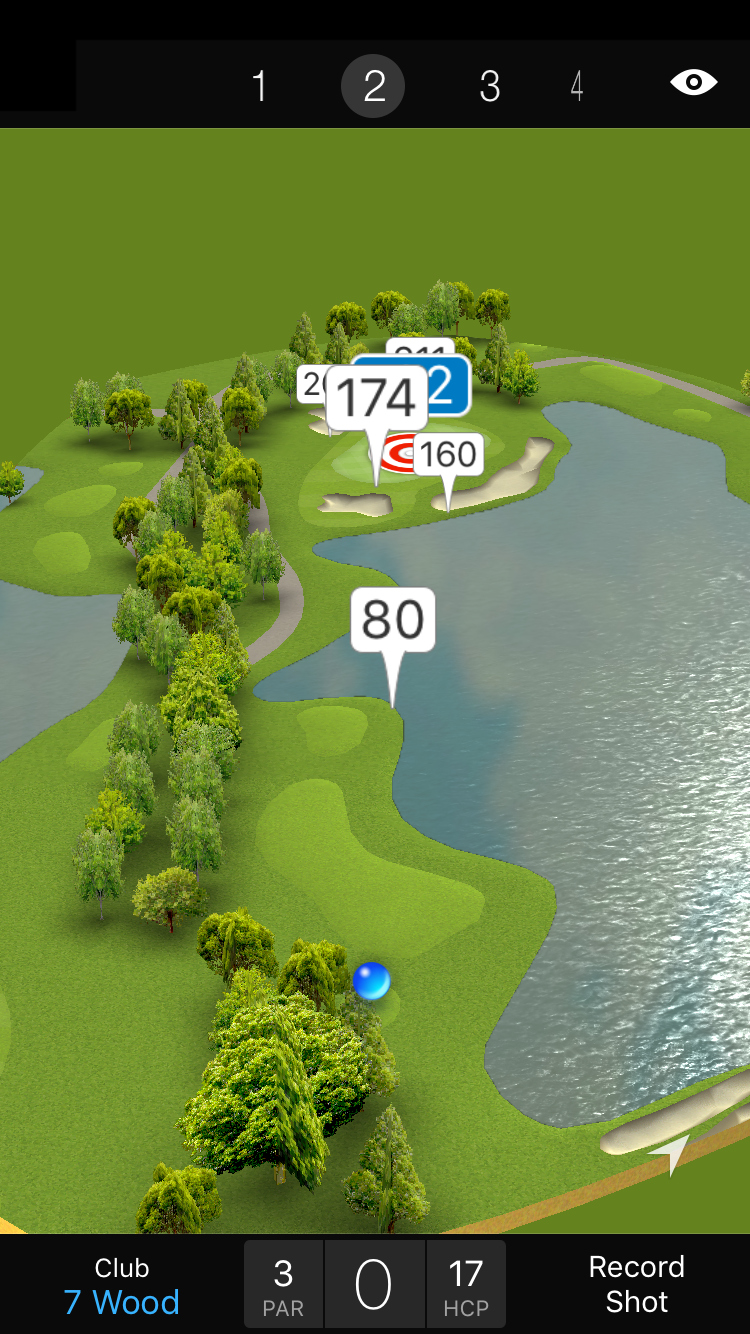Tap the 160 distance marker

448,455
